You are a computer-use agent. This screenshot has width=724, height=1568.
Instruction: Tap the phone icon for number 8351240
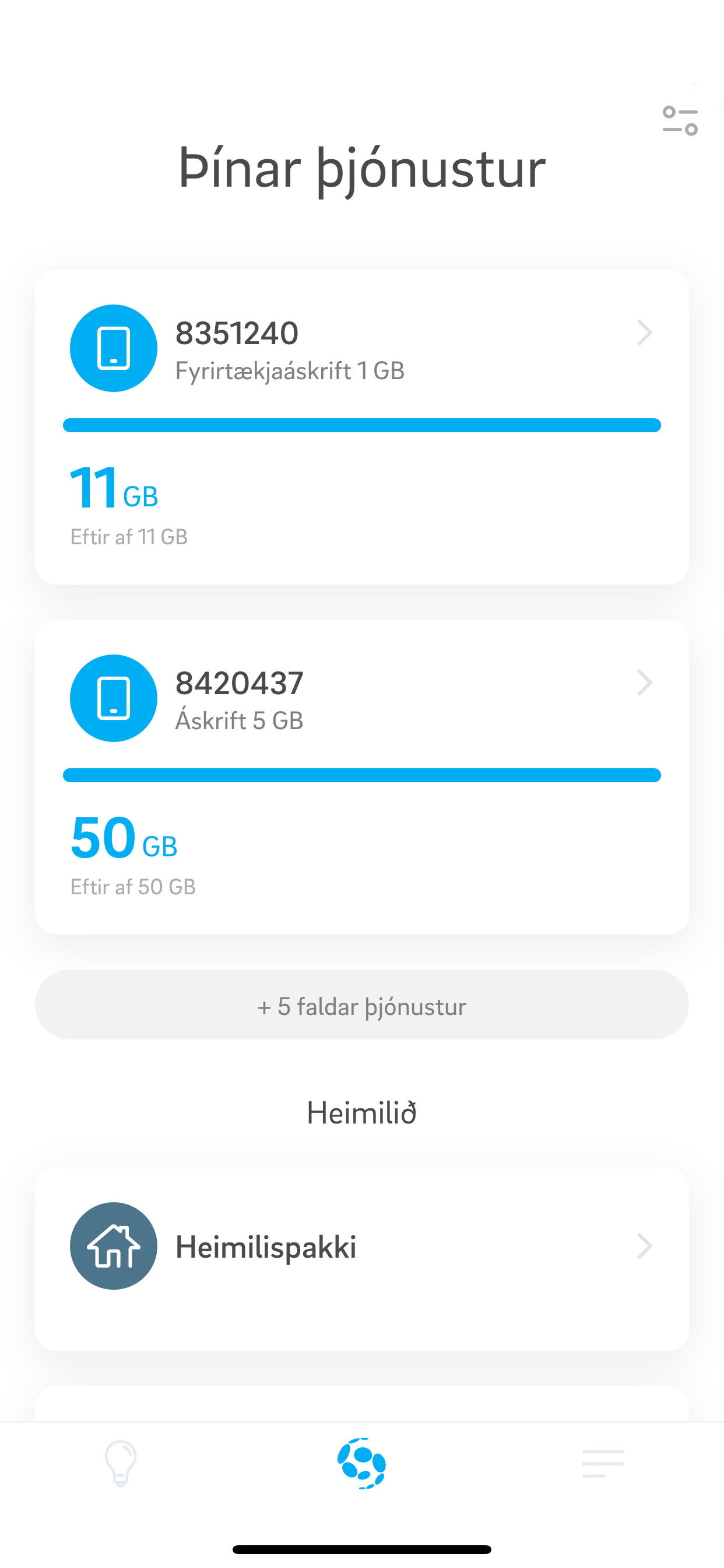(113, 348)
